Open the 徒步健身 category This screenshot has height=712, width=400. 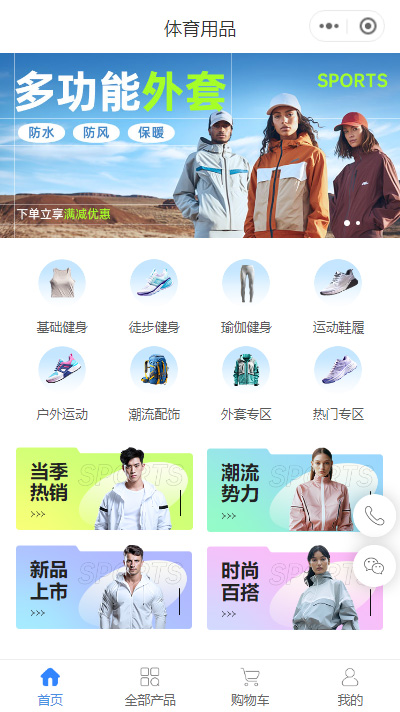click(x=154, y=297)
